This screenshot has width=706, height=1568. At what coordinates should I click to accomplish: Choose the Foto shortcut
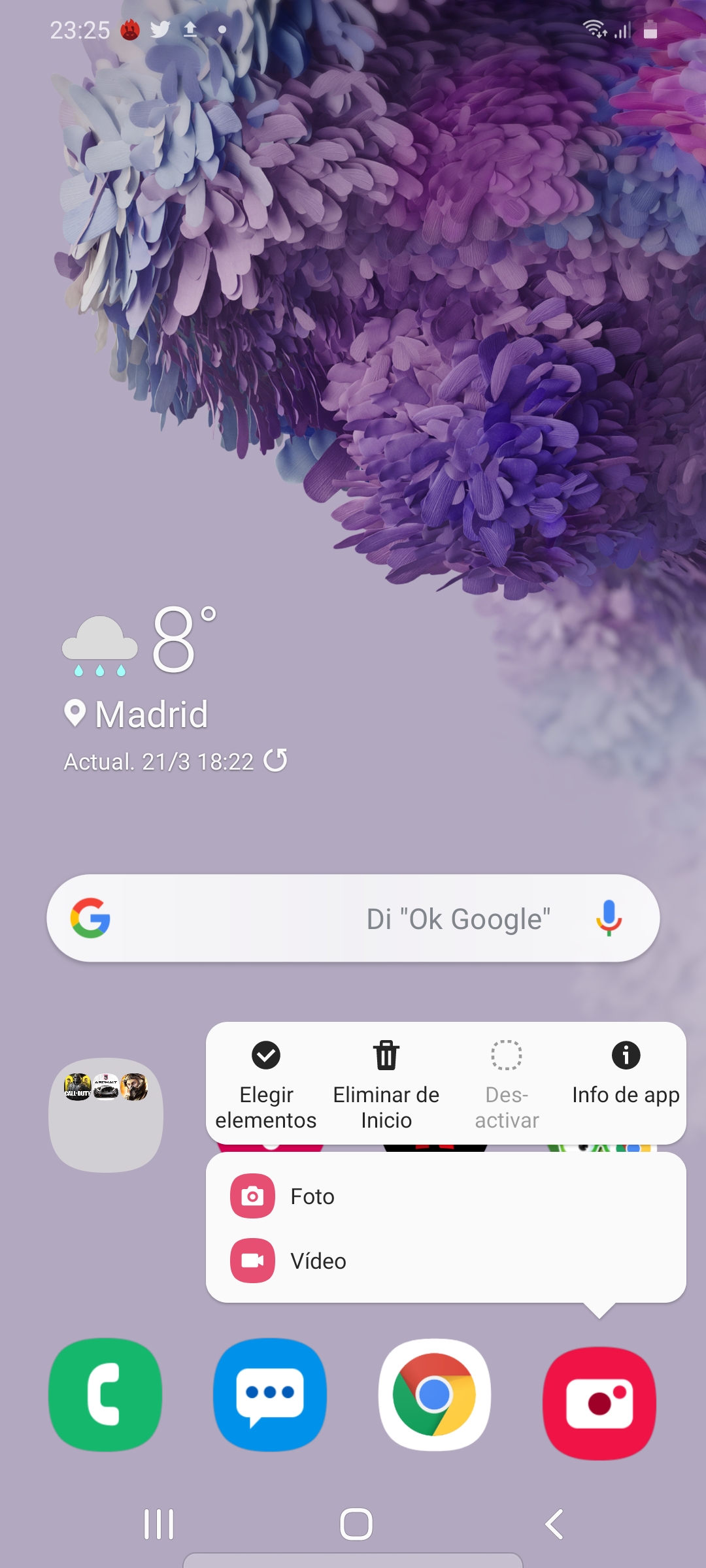(446, 1196)
